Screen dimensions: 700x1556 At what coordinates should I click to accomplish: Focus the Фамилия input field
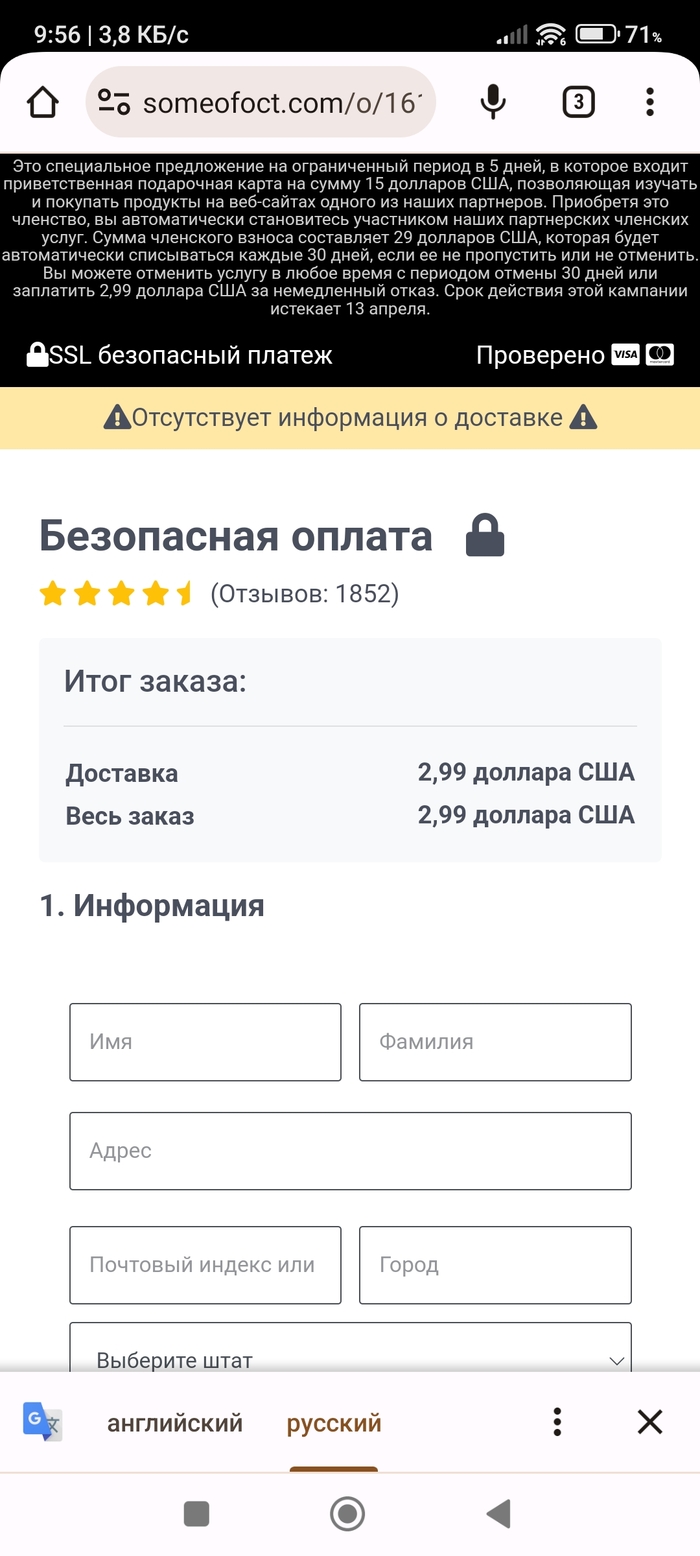click(x=495, y=1042)
